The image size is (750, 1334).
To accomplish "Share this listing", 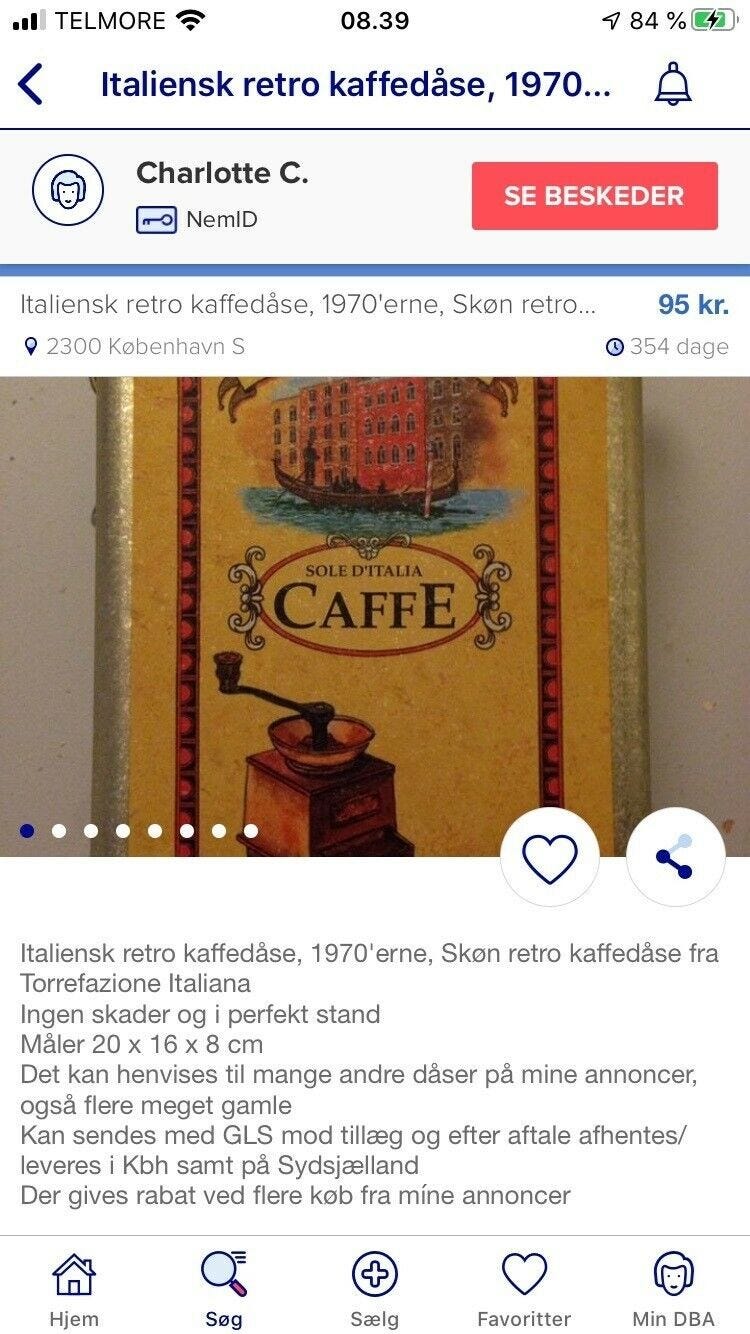I will [x=675, y=858].
